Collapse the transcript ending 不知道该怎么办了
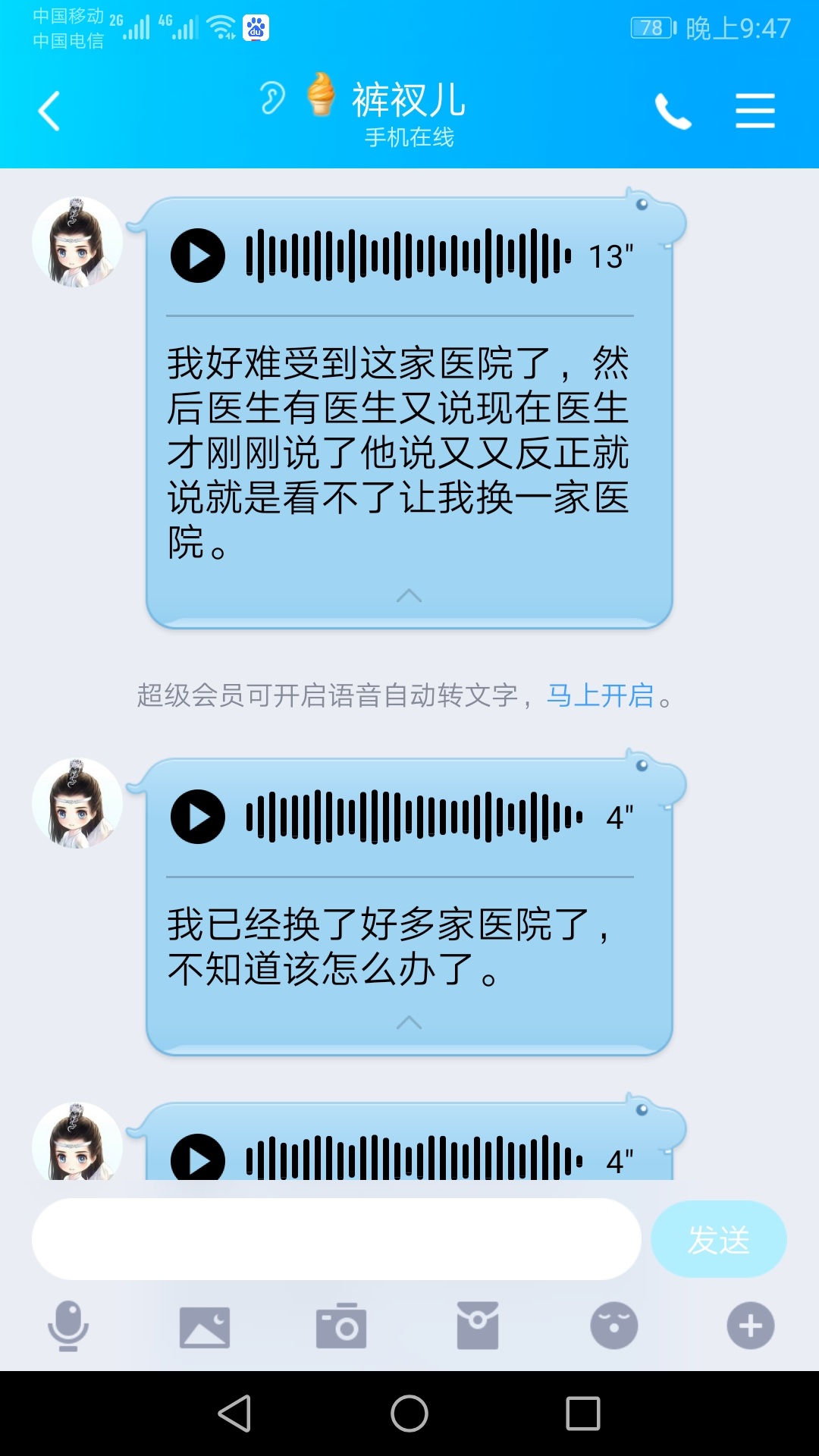The height and width of the screenshot is (1456, 819). tap(409, 1023)
